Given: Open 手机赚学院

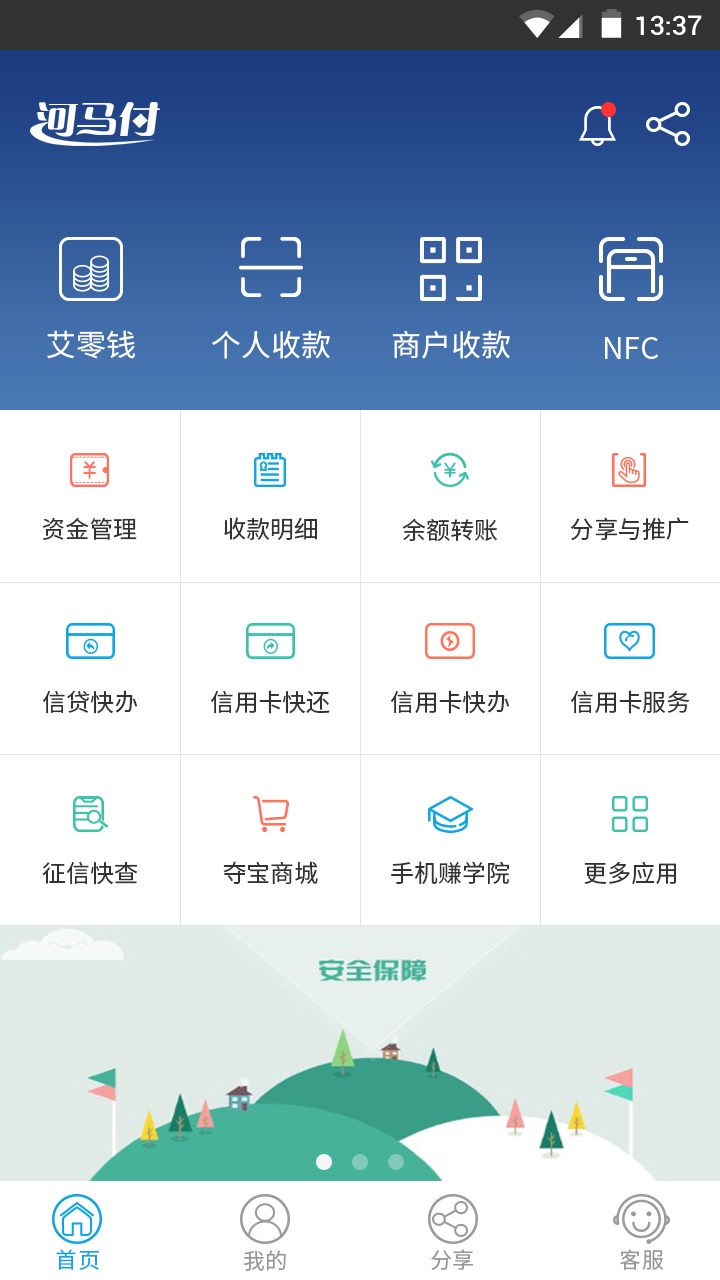Looking at the screenshot, I should click(x=450, y=840).
